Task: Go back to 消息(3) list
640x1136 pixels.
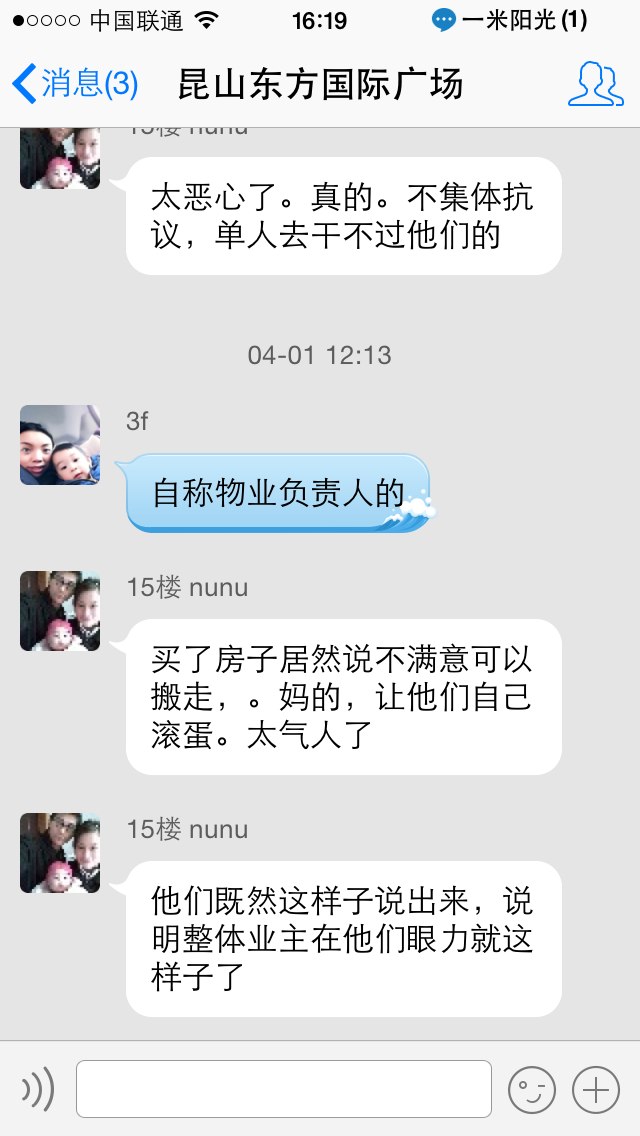Action: 75,83
